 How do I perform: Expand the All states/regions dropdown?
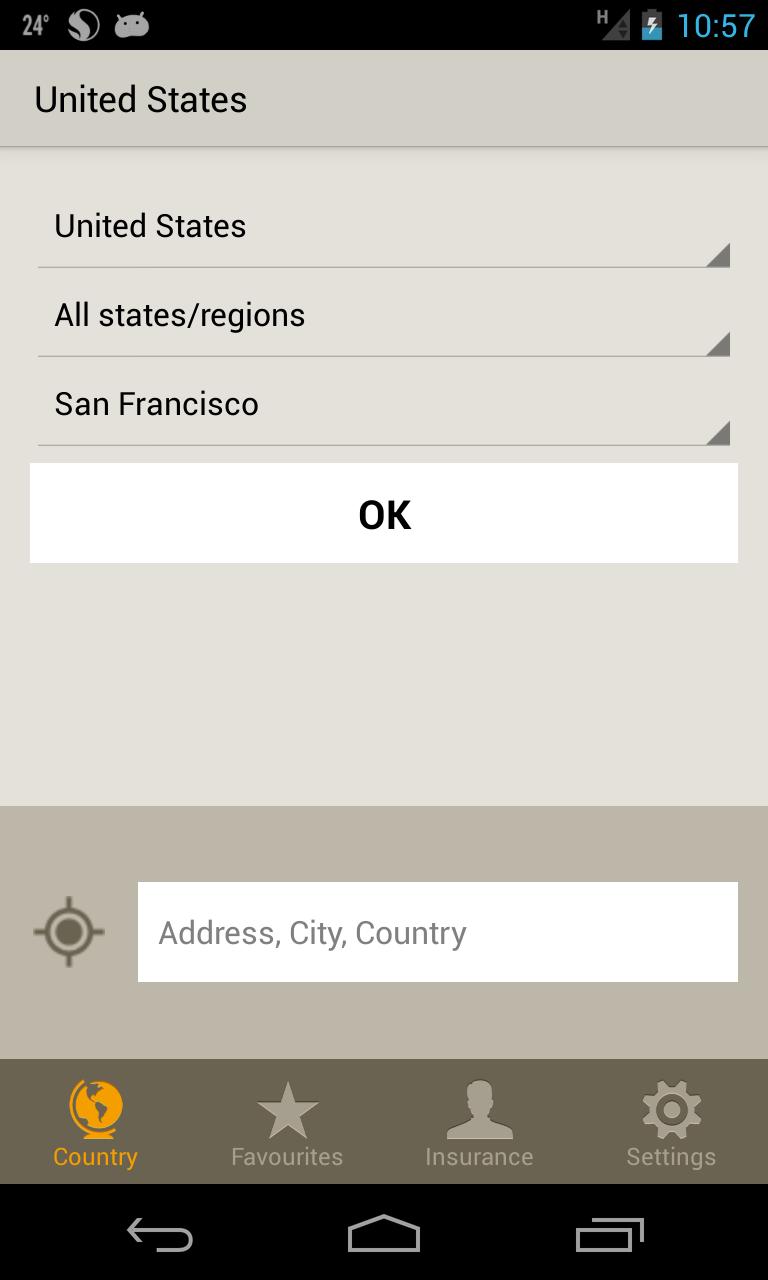384,317
